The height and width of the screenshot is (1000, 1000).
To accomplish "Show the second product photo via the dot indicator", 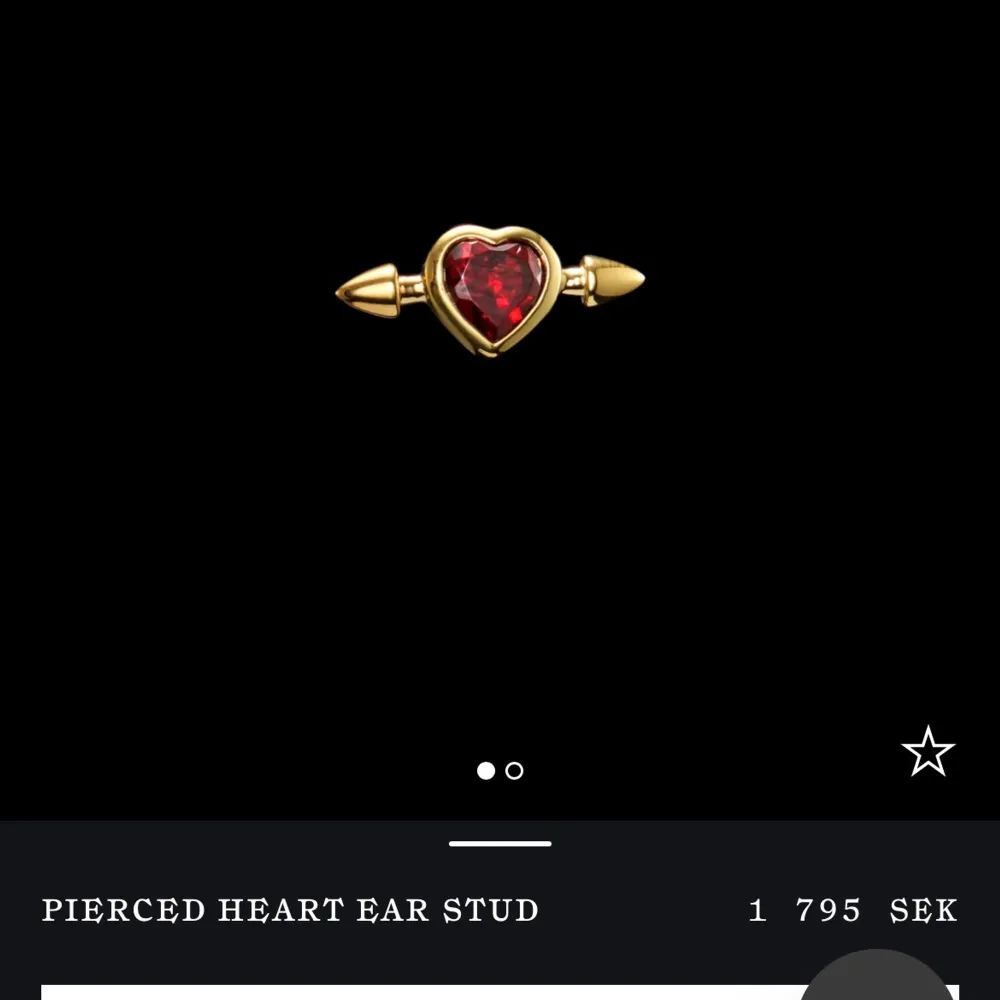I will [514, 771].
